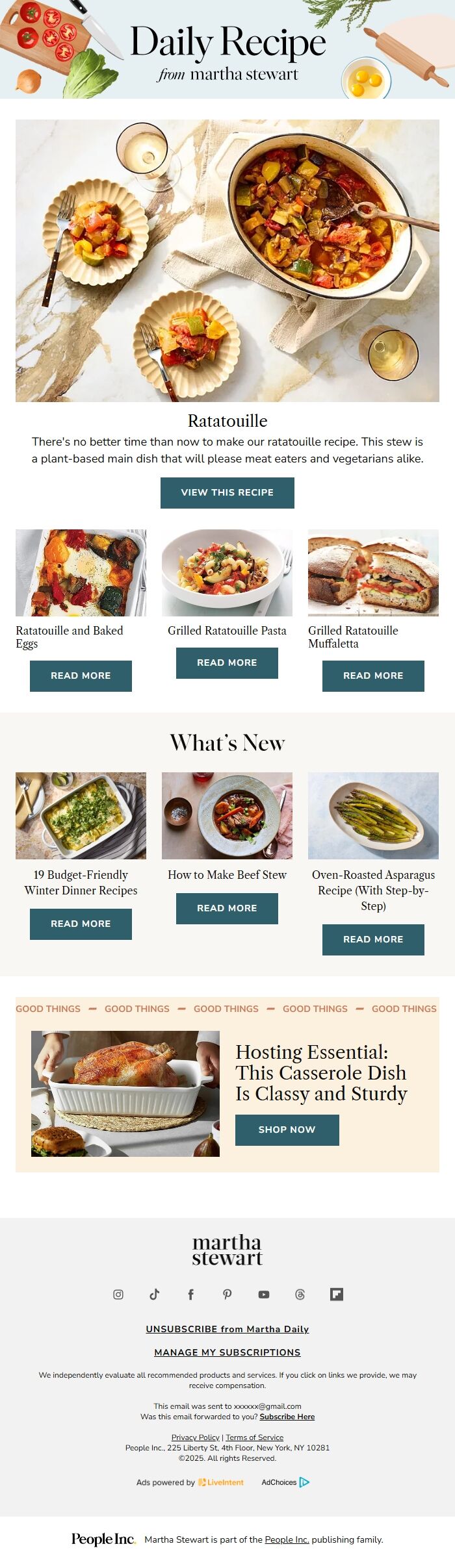The image size is (455, 1568).
Task: Open Manage My Subscriptions
Action: pos(227,1352)
